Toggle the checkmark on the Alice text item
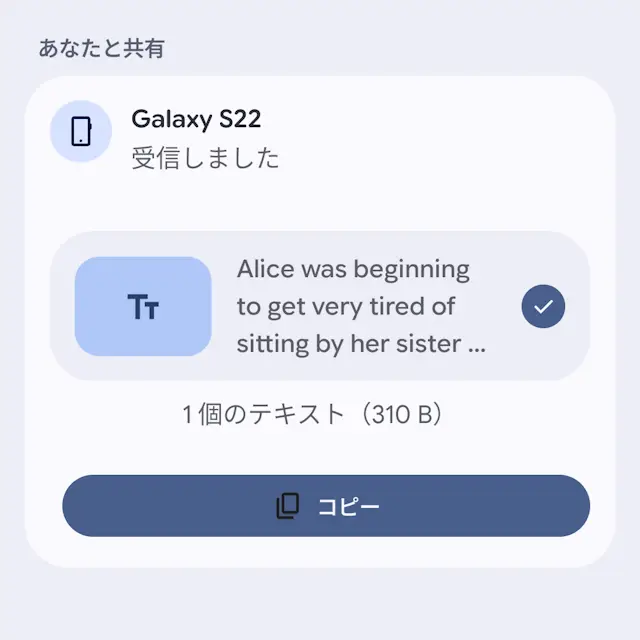Image resolution: width=640 pixels, height=640 pixels. [543, 307]
